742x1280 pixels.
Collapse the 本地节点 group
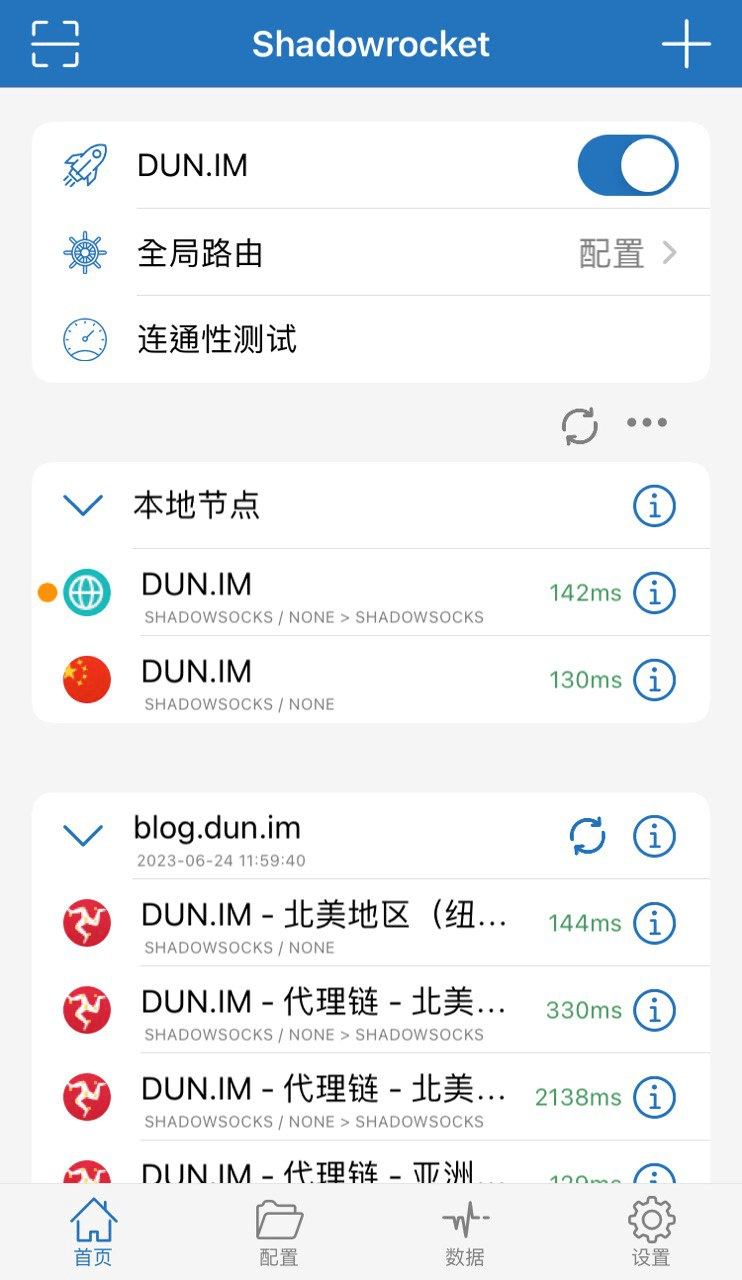(83, 506)
